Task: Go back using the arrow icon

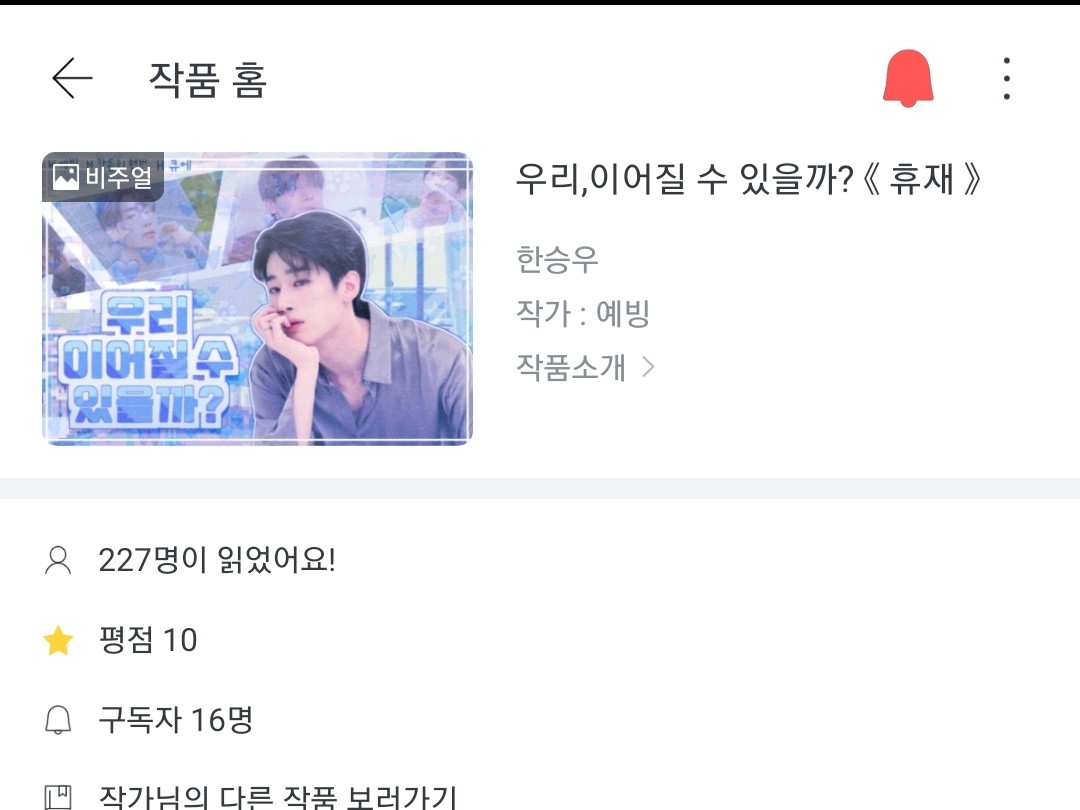Action: coord(72,78)
